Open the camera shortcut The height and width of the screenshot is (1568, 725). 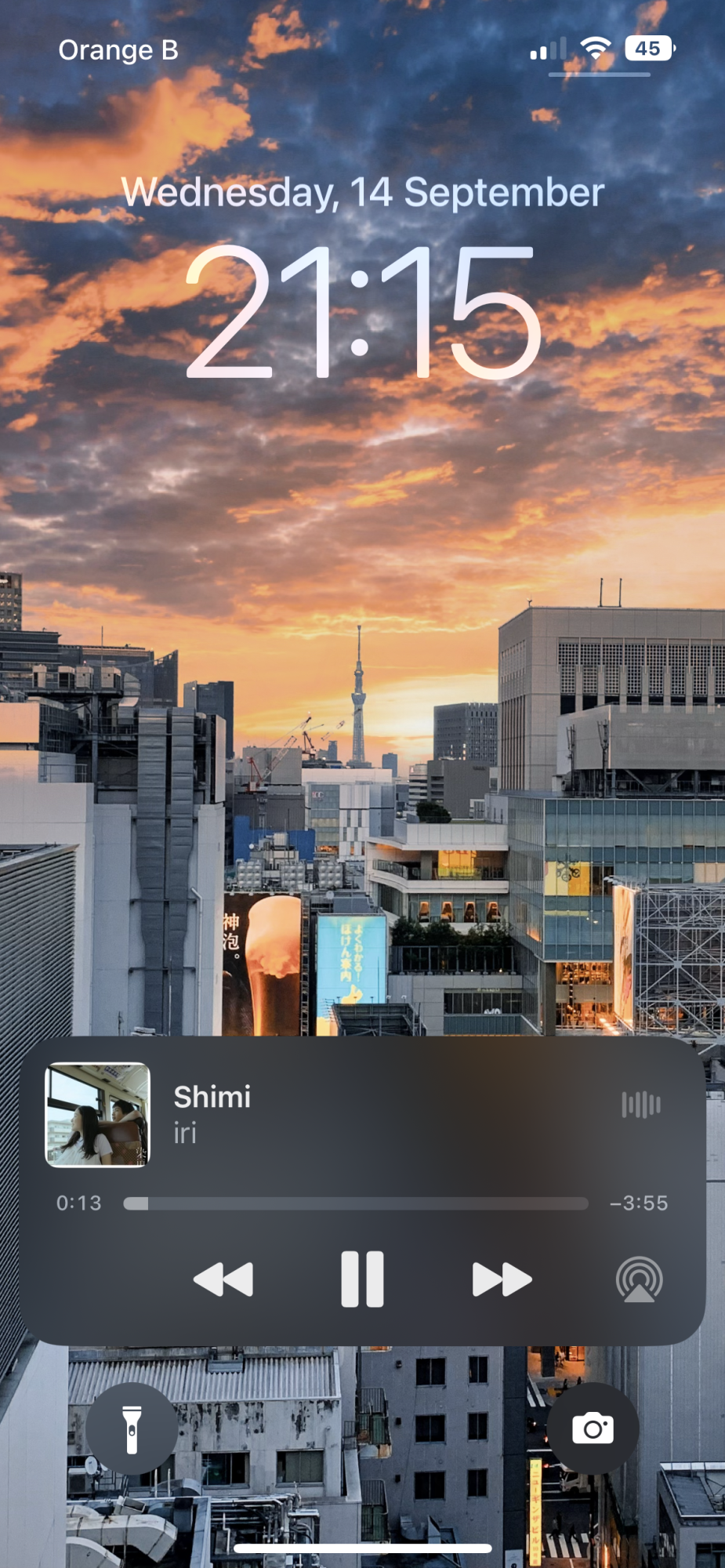pos(593,1428)
